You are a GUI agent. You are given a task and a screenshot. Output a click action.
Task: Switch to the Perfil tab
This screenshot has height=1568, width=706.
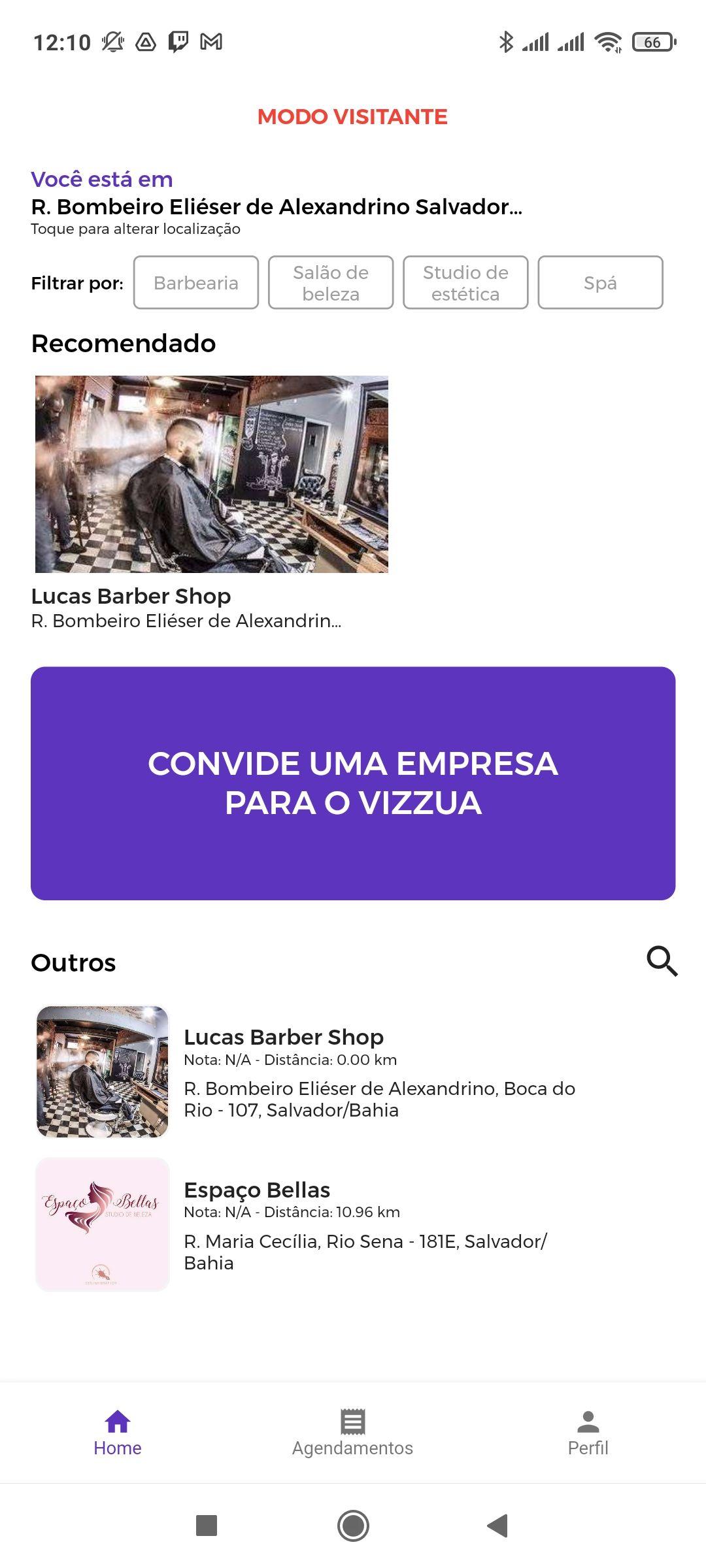pos(588,1433)
